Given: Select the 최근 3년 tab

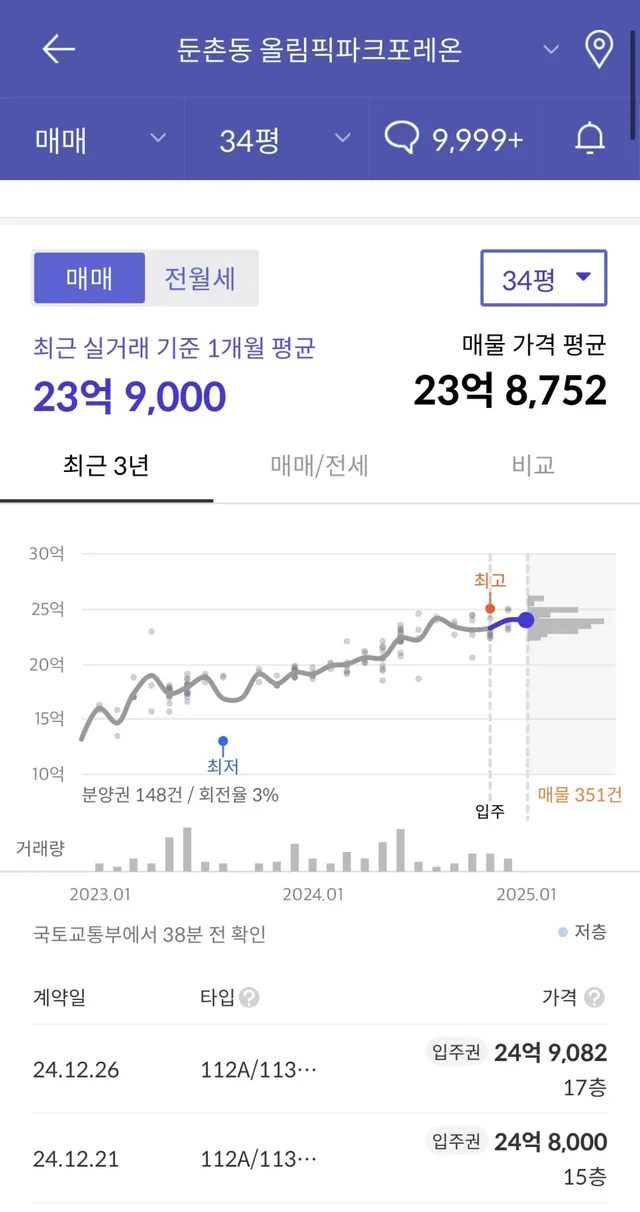Looking at the screenshot, I should point(106,465).
